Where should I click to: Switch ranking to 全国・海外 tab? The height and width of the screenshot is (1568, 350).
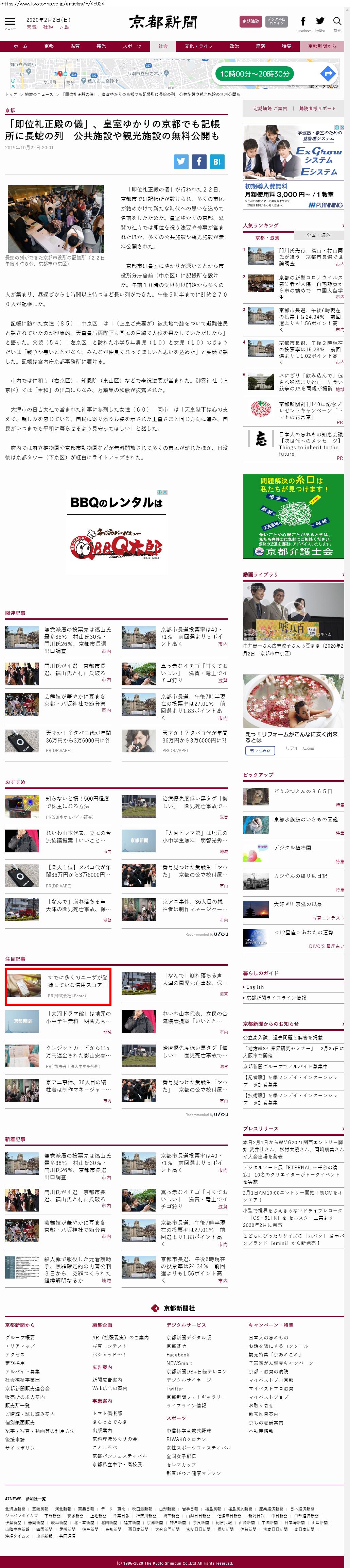[x=318, y=235]
